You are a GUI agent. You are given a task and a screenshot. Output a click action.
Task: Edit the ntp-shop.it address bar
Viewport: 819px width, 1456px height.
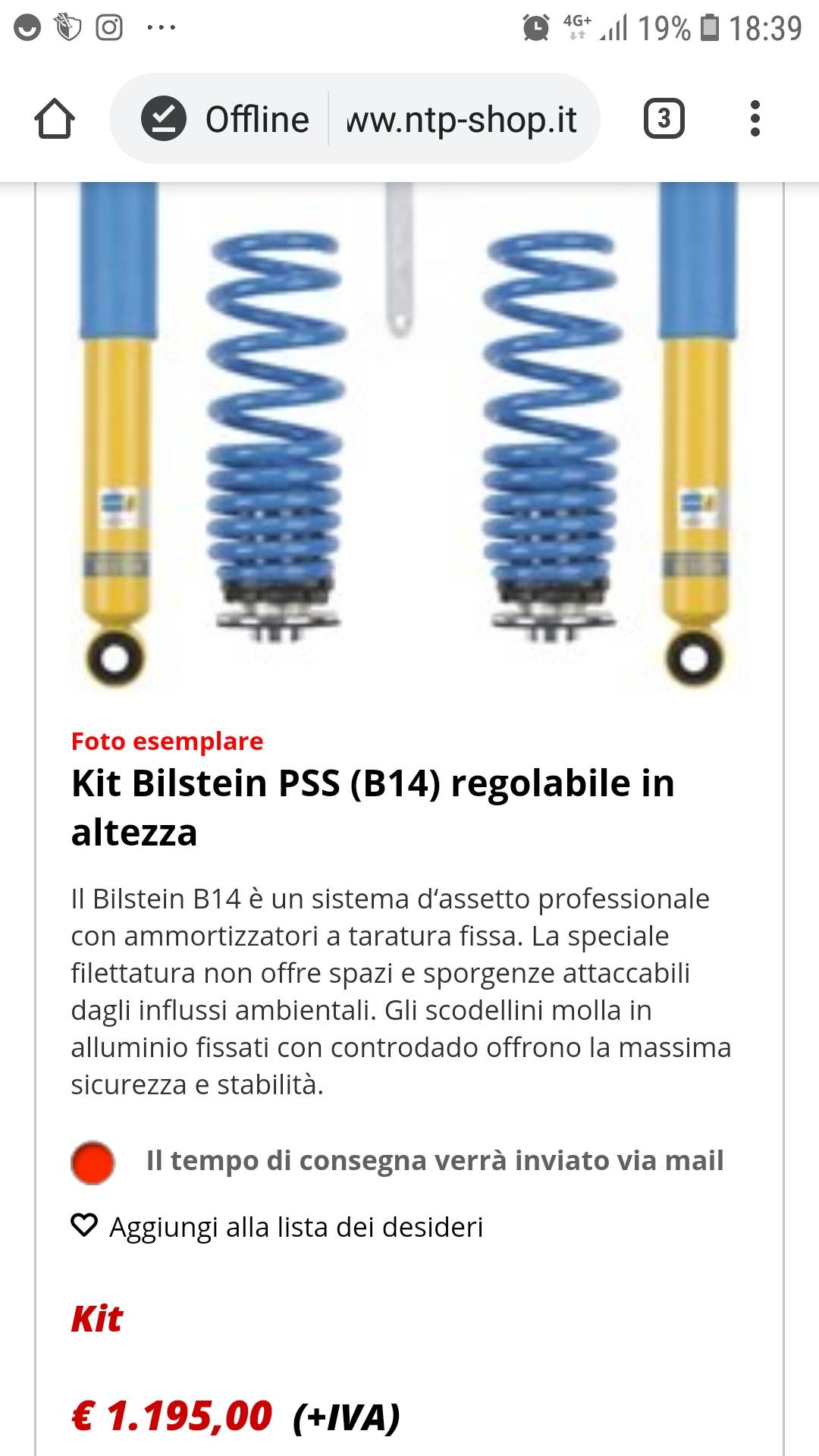[x=461, y=119]
